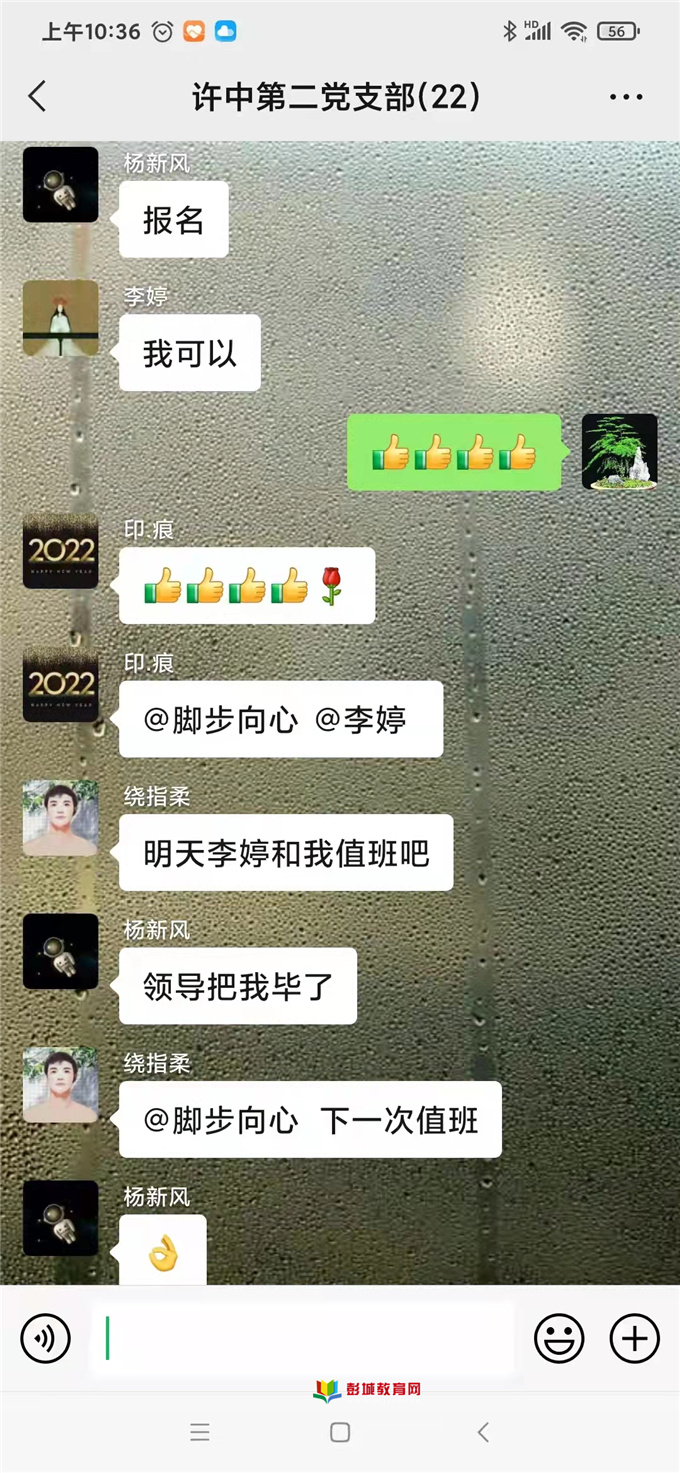This screenshot has width=680, height=1473.
Task: Open the emoji picker
Action: pos(558,1339)
